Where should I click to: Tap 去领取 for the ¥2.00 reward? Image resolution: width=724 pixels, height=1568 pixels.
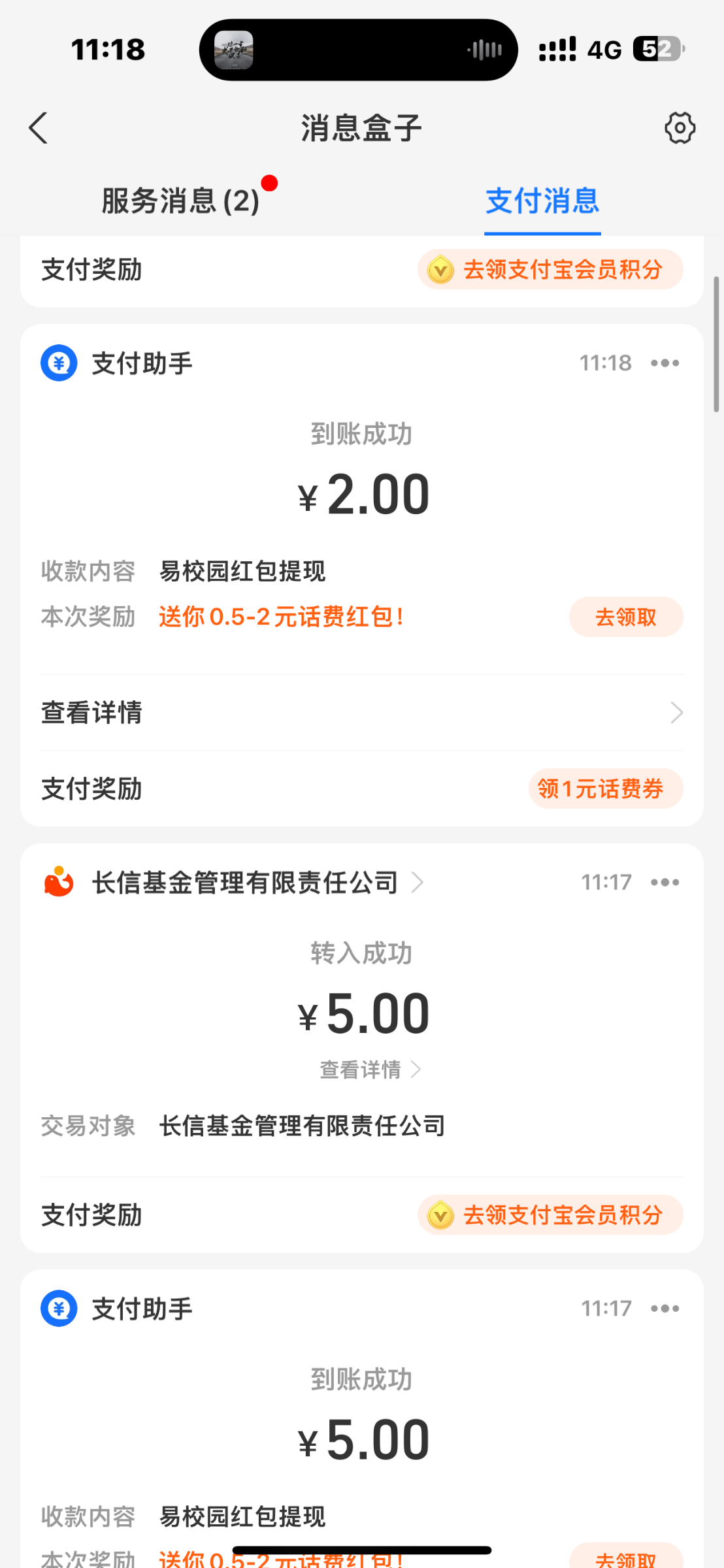pos(625,617)
